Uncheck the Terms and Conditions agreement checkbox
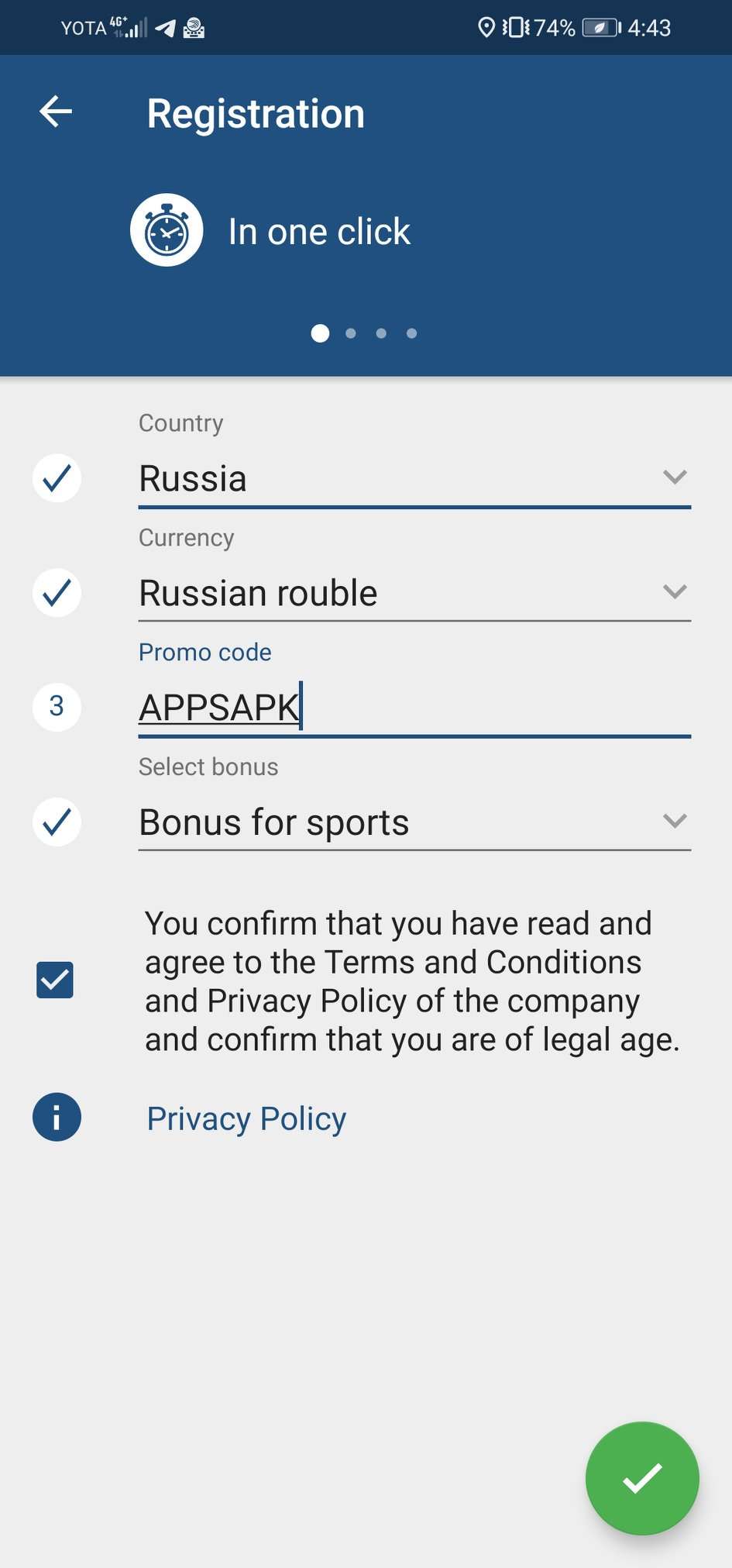 pyautogui.click(x=55, y=980)
